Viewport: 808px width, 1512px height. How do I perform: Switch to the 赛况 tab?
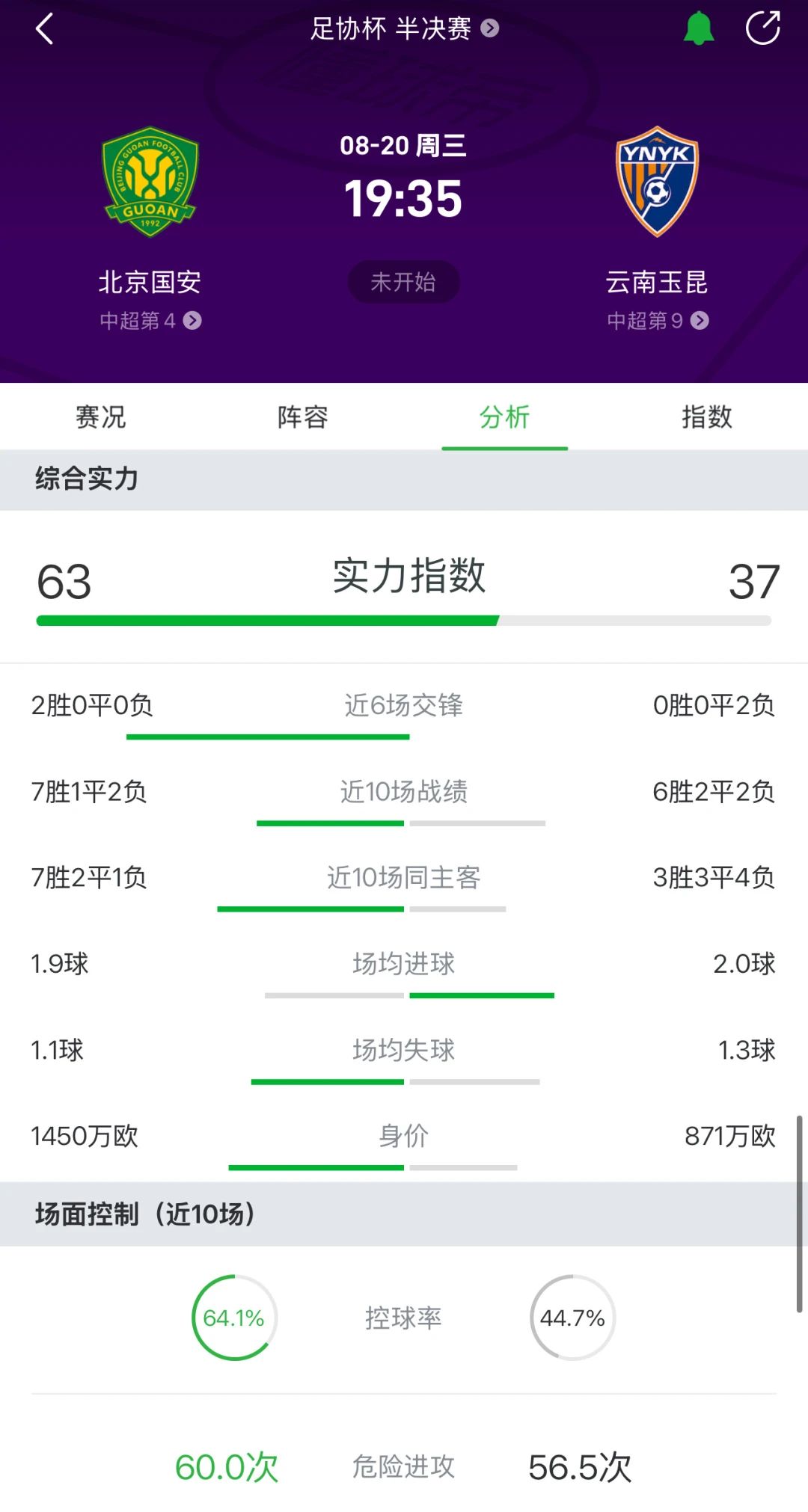[101, 417]
